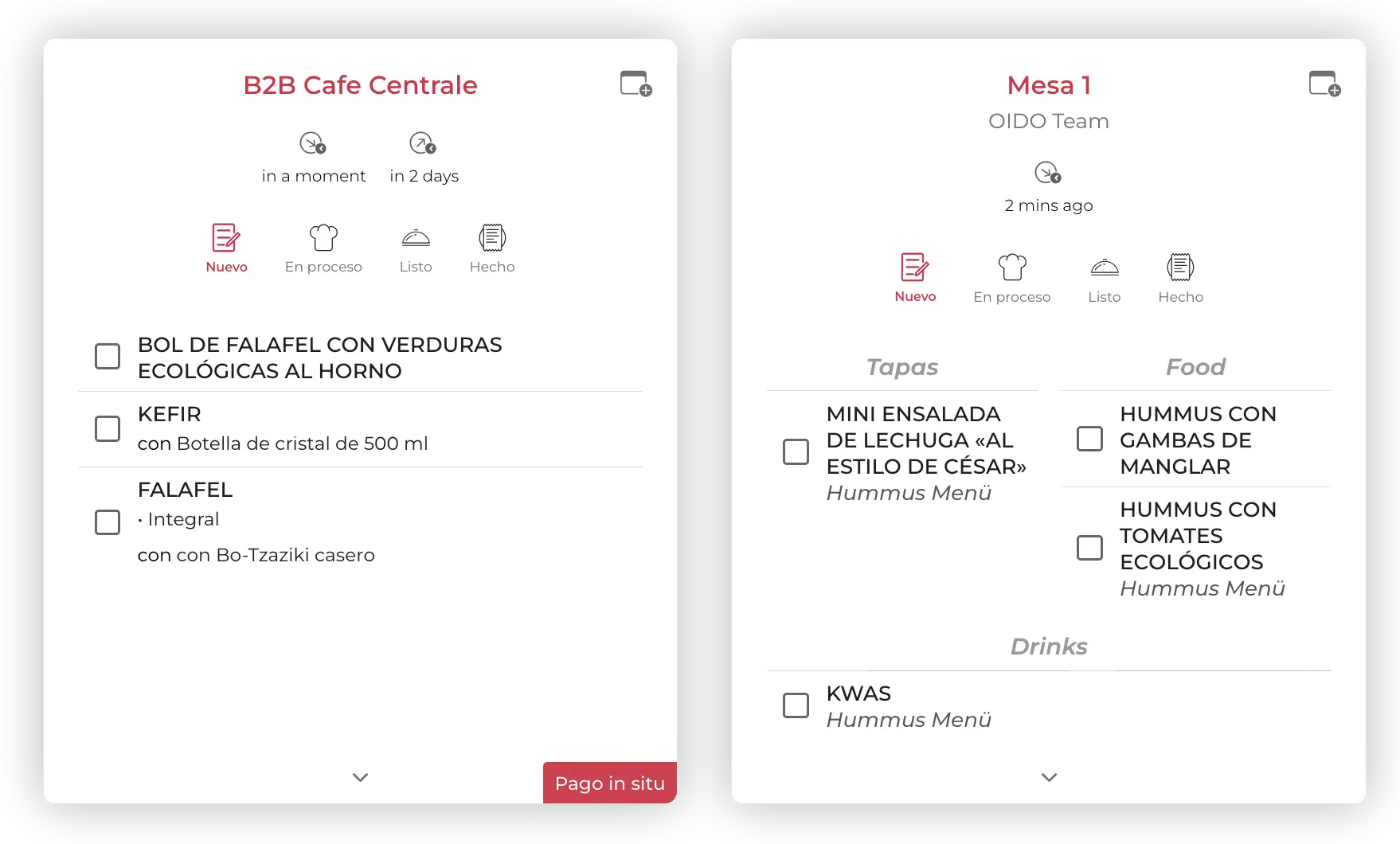Check off the Falafel Integral item
Image resolution: width=1400 pixels, height=844 pixels.
[x=108, y=522]
